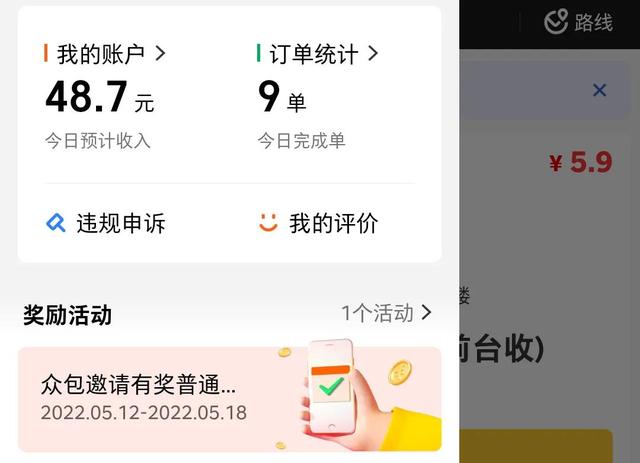View 我的评价 ratings
This screenshot has width=640, height=463.
point(318,223)
